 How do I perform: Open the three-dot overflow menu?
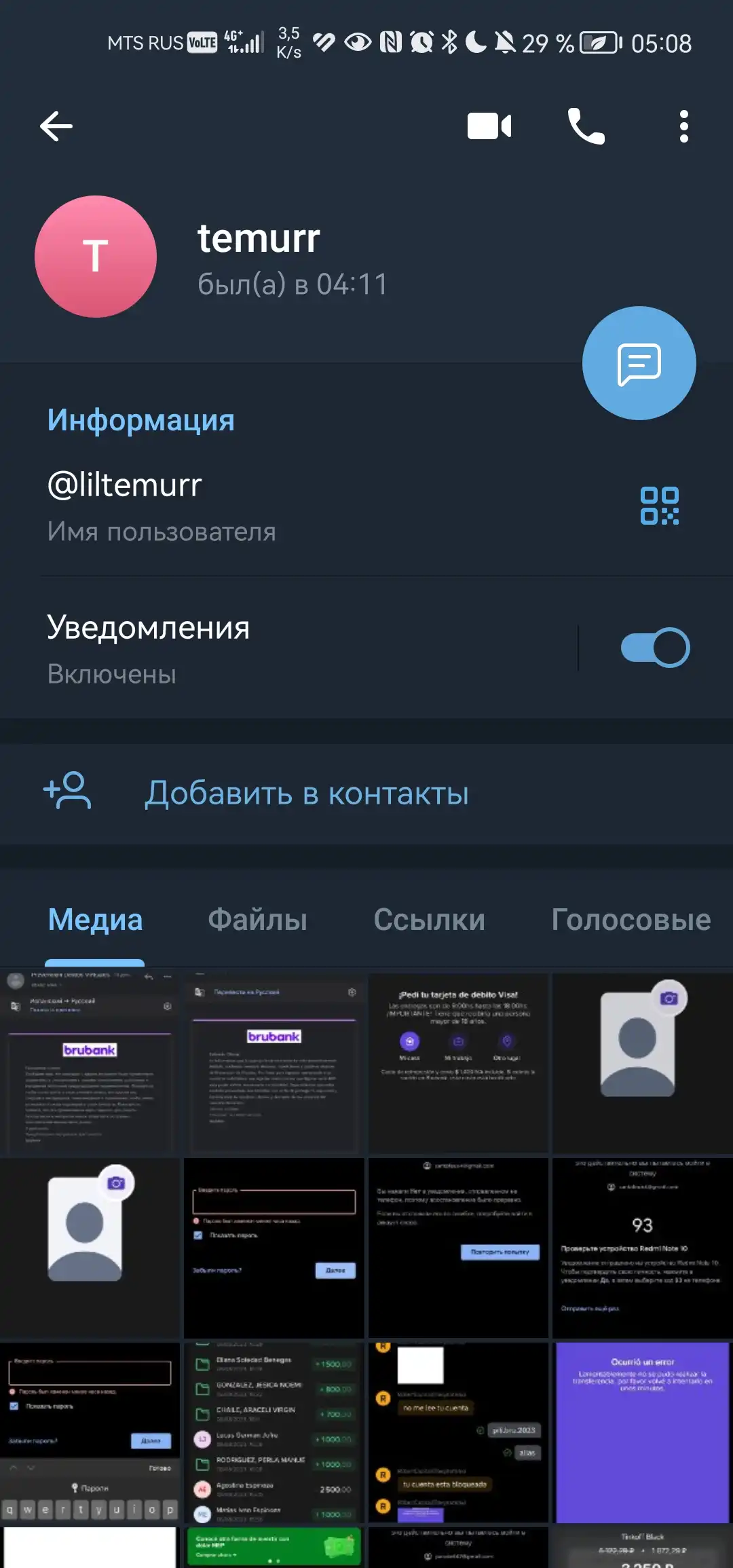tap(684, 126)
